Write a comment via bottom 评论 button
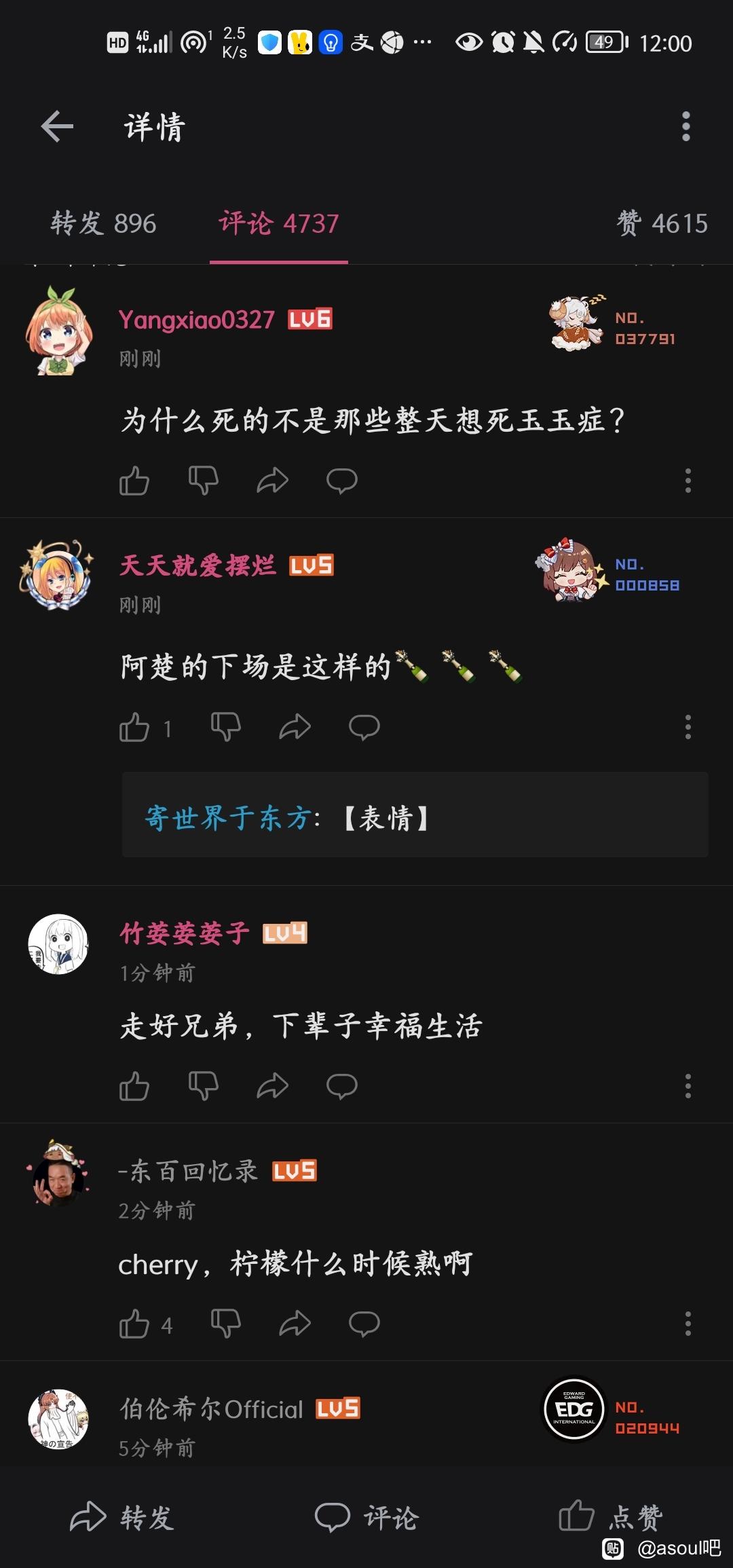 tap(366, 1517)
